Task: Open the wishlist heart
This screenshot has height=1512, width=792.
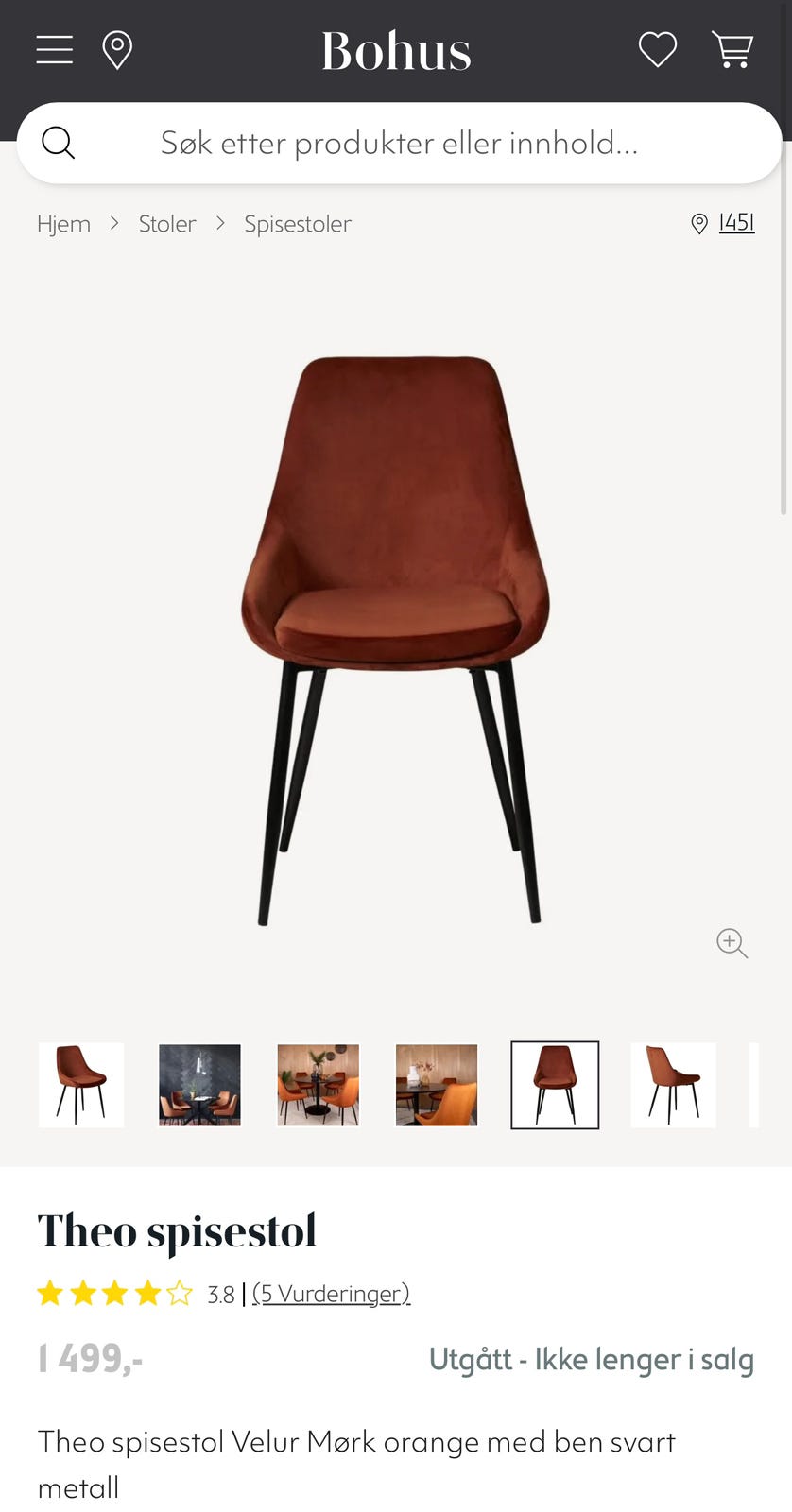Action: (x=657, y=50)
